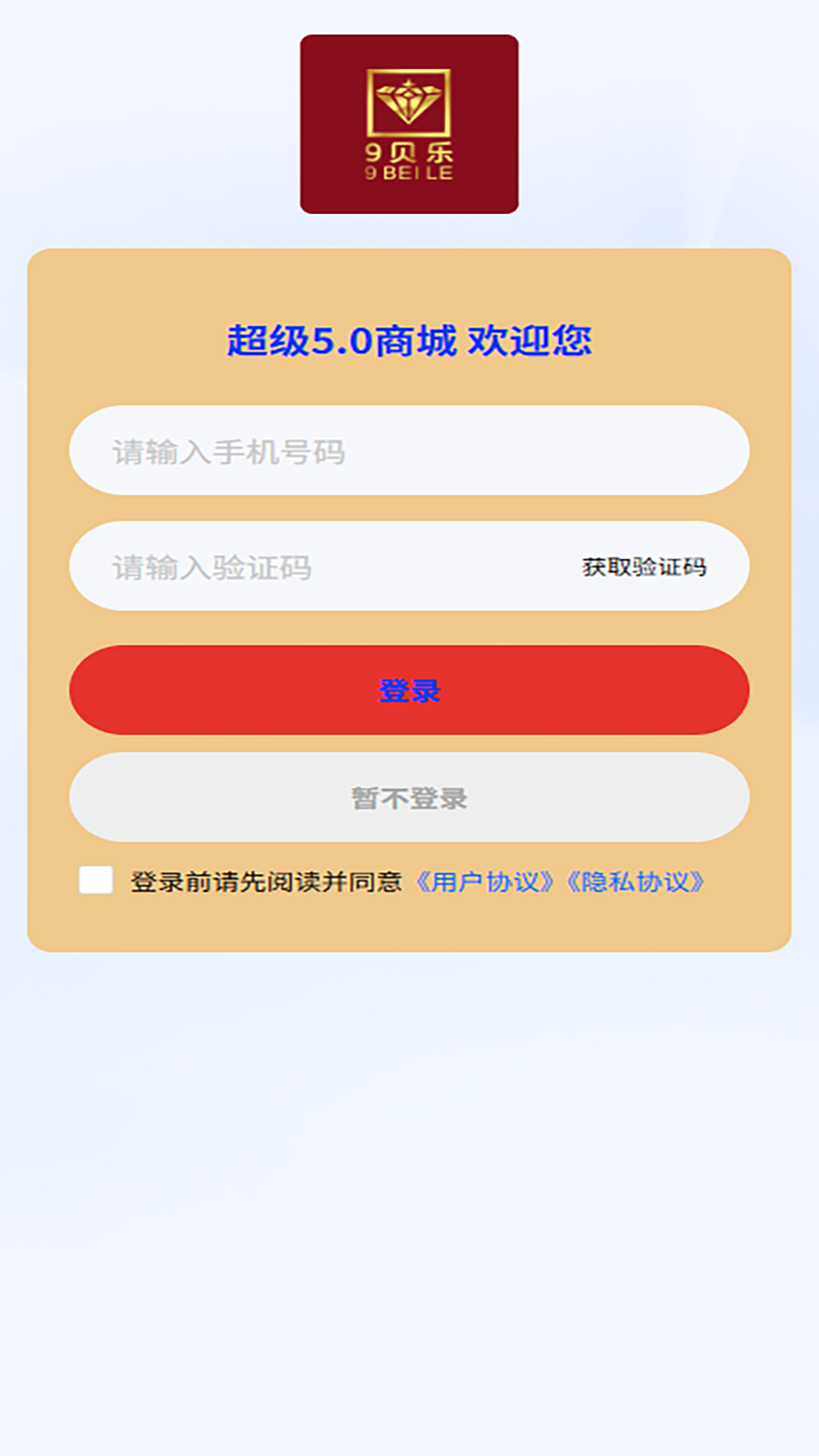This screenshot has width=819, height=1456.
Task: Open the 用户协议 link
Action: (x=485, y=882)
